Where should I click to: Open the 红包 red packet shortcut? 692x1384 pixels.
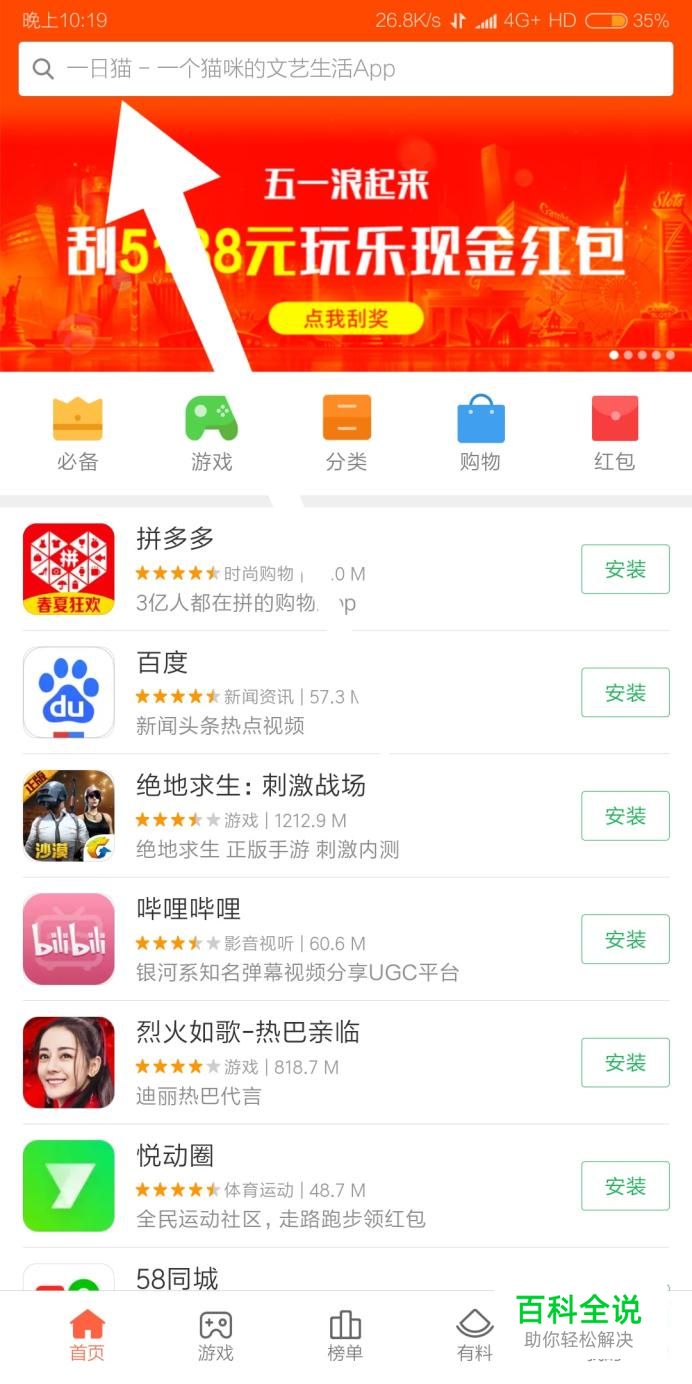[x=614, y=433]
